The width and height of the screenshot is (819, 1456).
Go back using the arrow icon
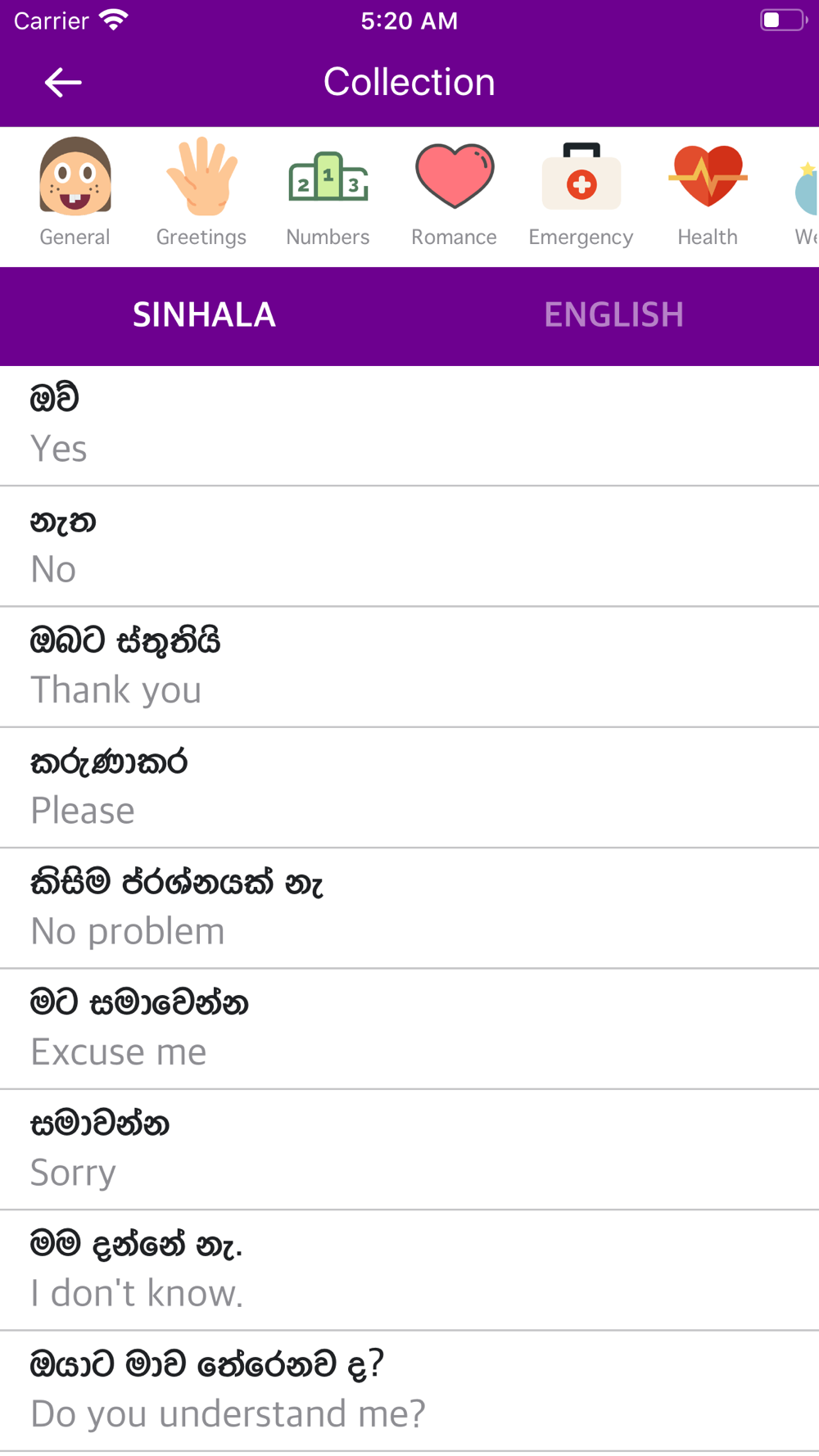point(63,83)
